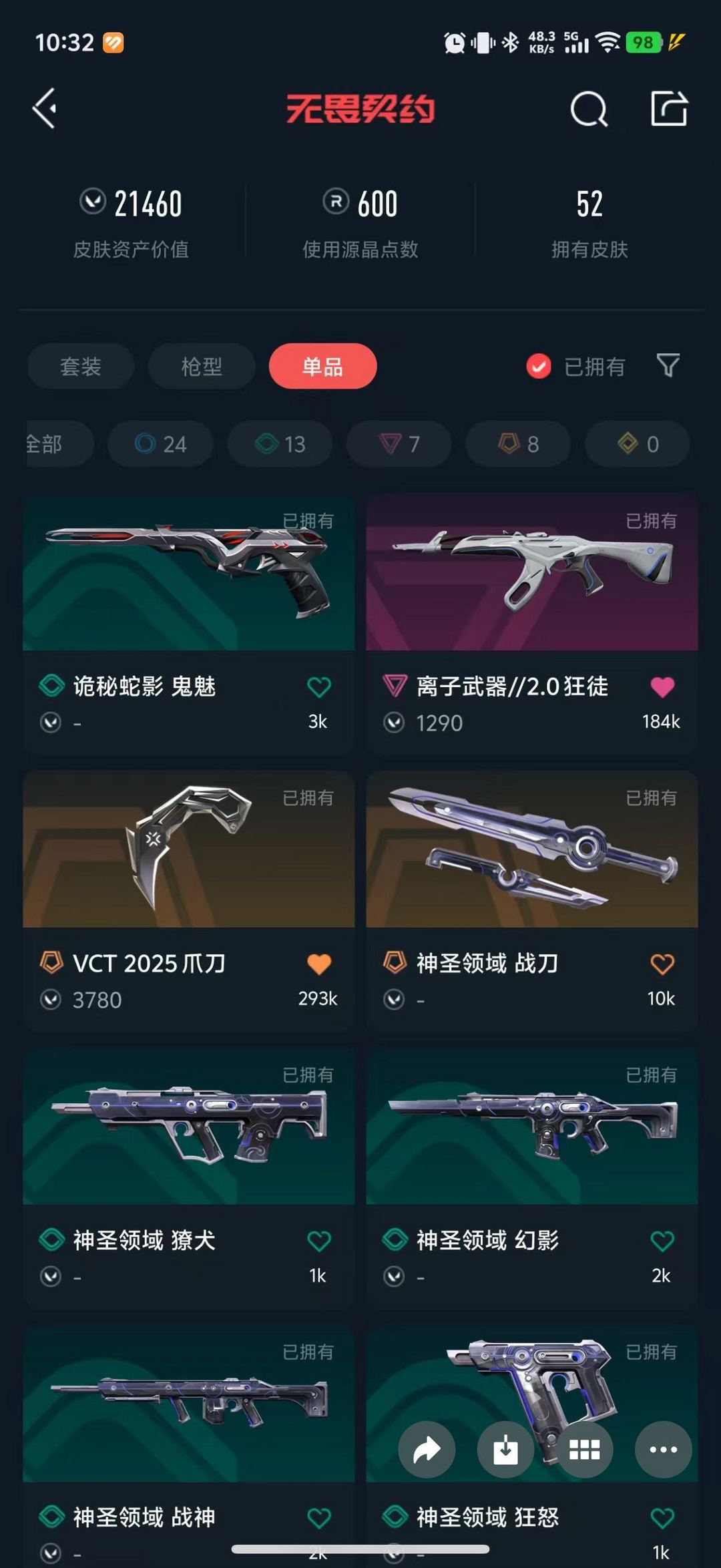The height and width of the screenshot is (1568, 721).
Task: Select the pink rarity filter showing 7
Action: pos(398,443)
